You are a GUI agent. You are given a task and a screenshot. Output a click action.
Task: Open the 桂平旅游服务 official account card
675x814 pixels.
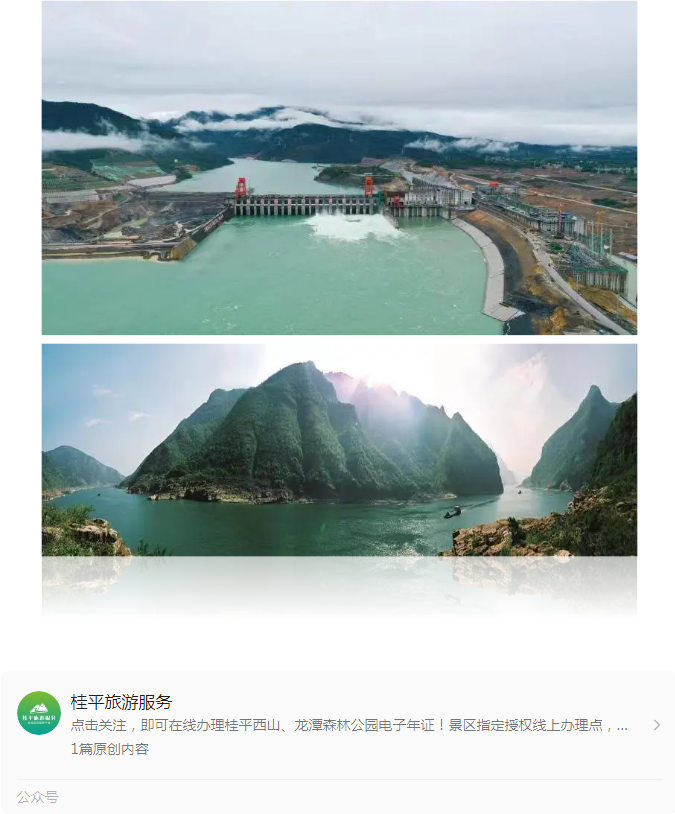(338, 725)
